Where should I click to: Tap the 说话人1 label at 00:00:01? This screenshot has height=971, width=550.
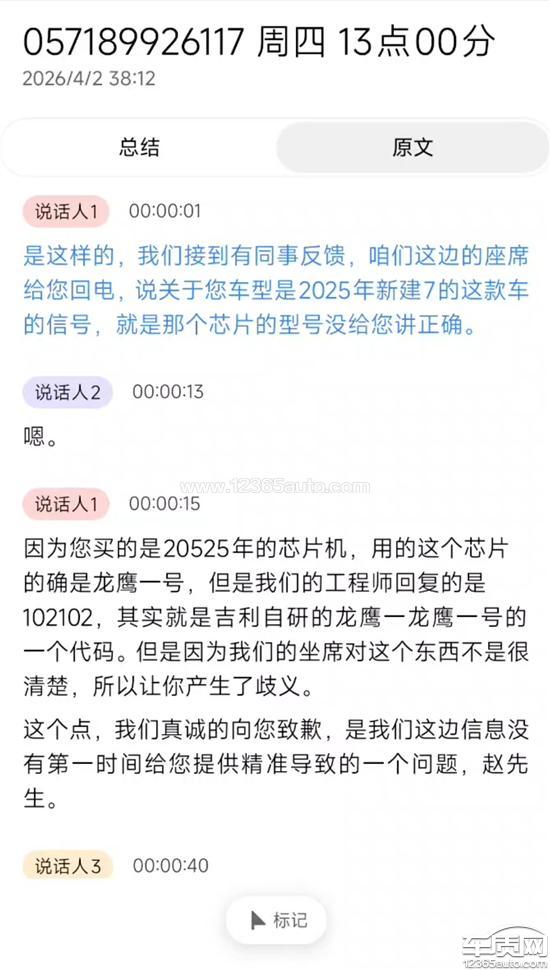pos(66,212)
